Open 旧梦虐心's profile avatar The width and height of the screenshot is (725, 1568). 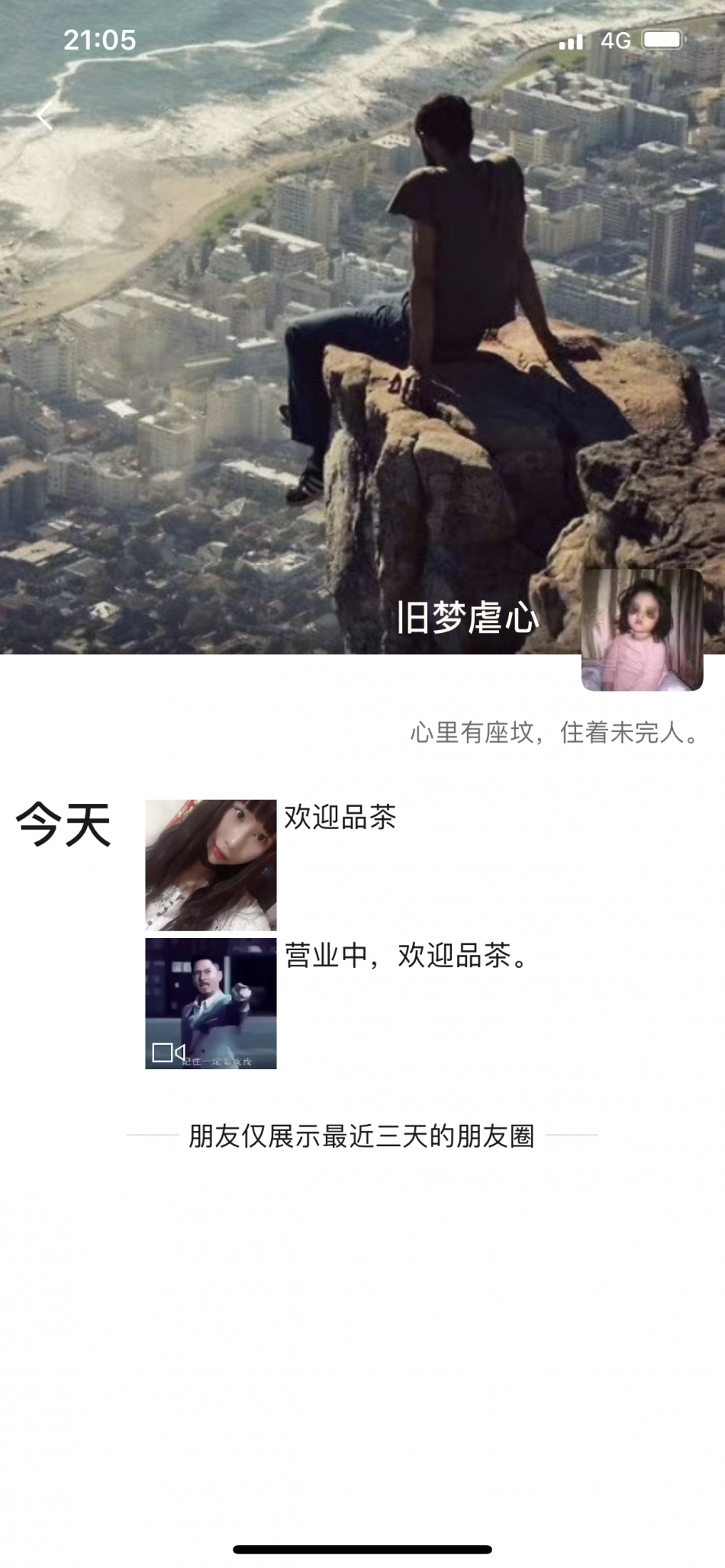[642, 631]
